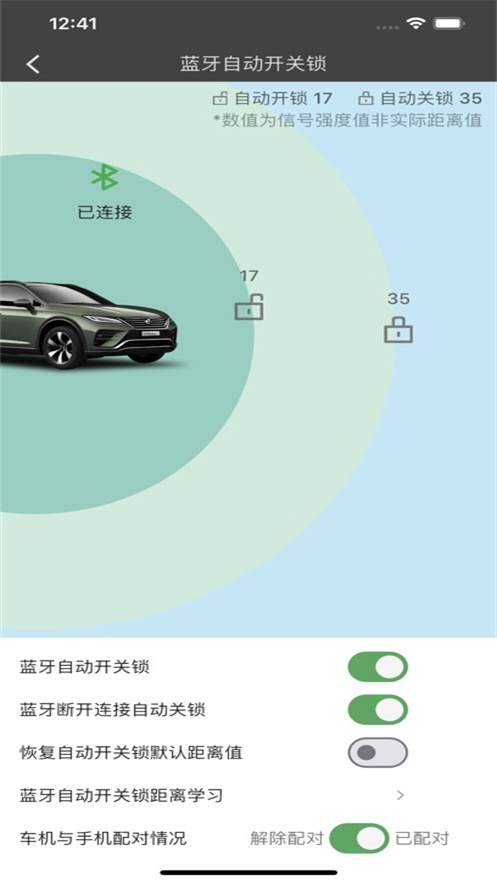
Task: Disable 蓝牙断开连接自动关锁 switch
Action: point(378,710)
